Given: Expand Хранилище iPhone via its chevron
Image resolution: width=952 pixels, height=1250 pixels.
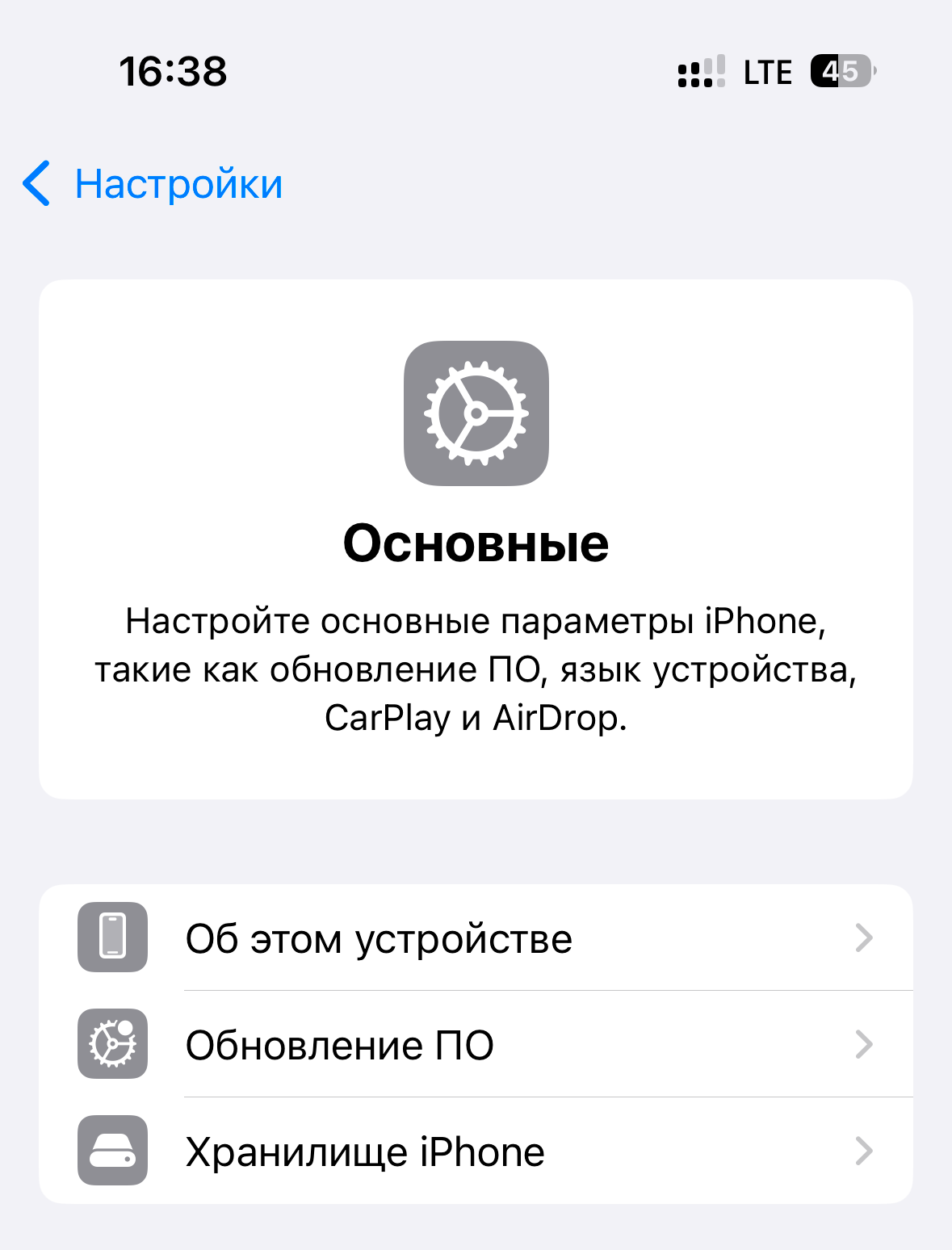Looking at the screenshot, I should tap(865, 1152).
